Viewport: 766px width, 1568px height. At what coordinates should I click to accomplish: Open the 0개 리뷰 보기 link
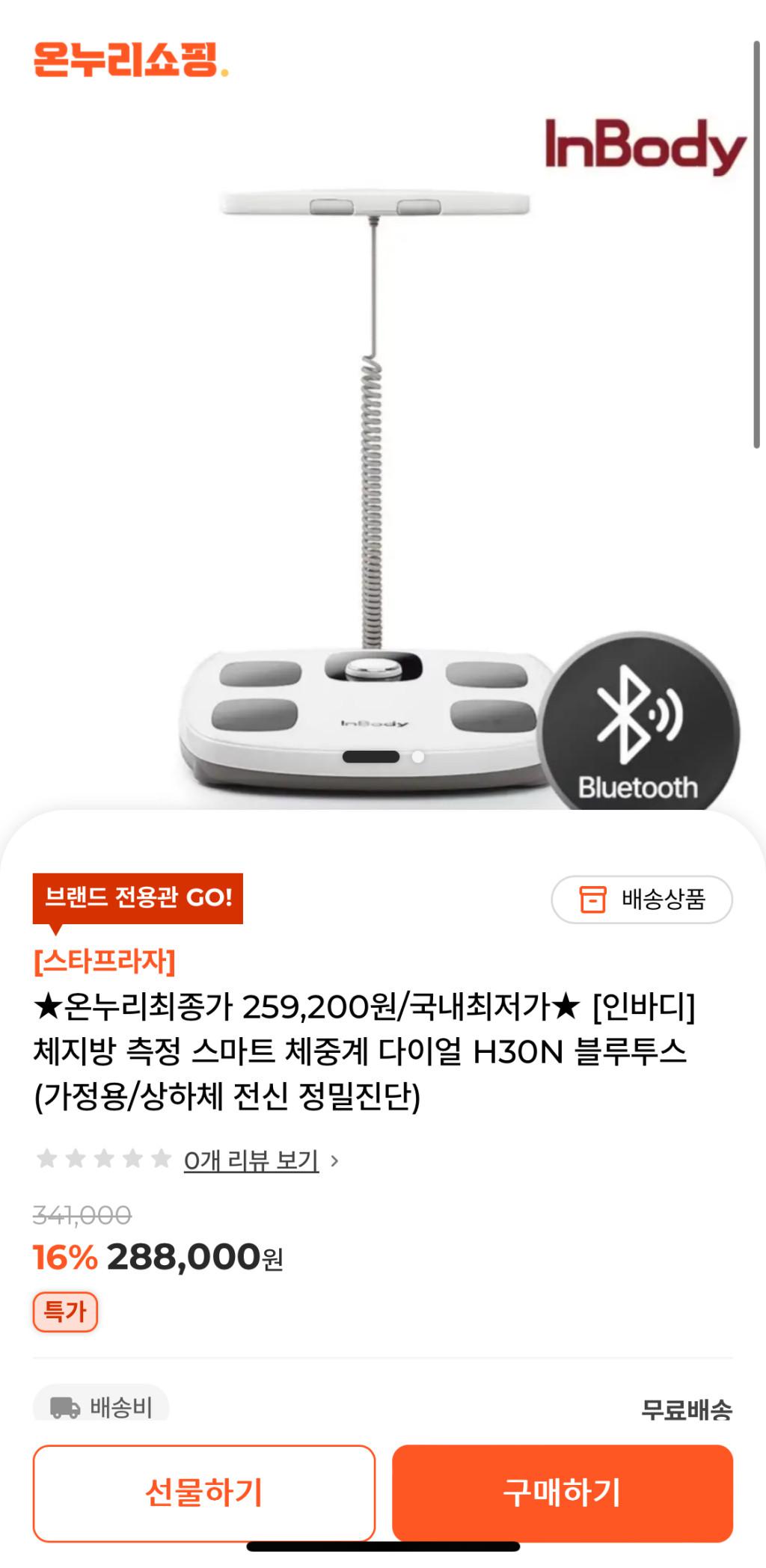pyautogui.click(x=251, y=1160)
